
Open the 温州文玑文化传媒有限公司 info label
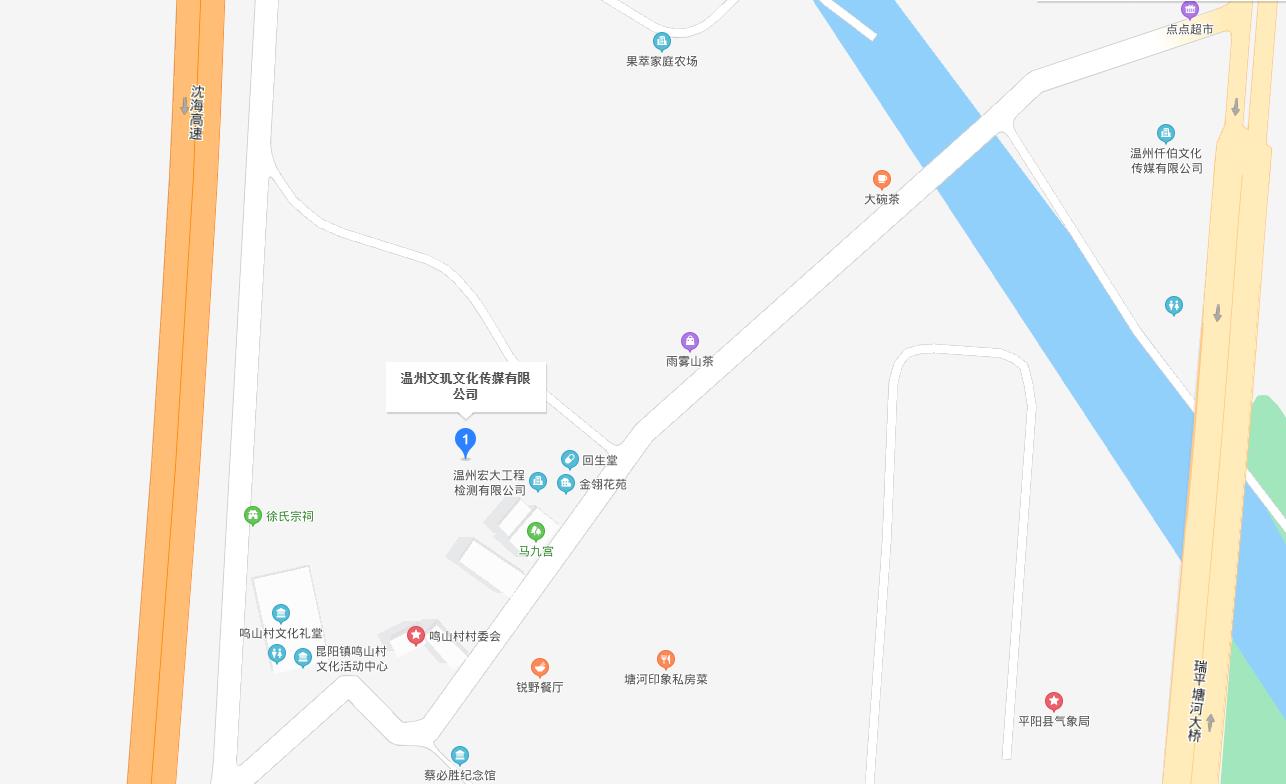tap(466, 386)
